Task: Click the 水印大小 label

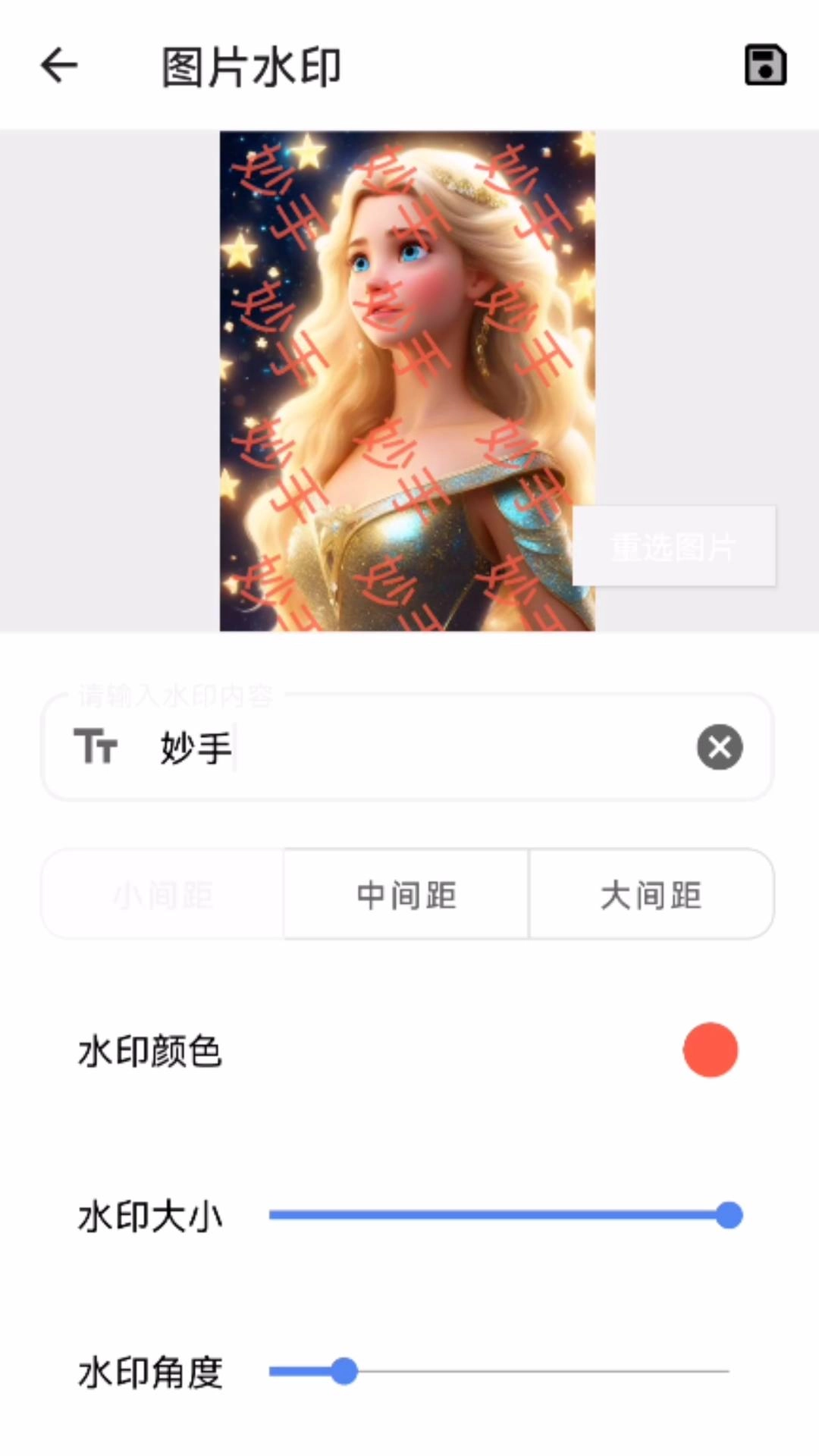Action: coord(149,1216)
